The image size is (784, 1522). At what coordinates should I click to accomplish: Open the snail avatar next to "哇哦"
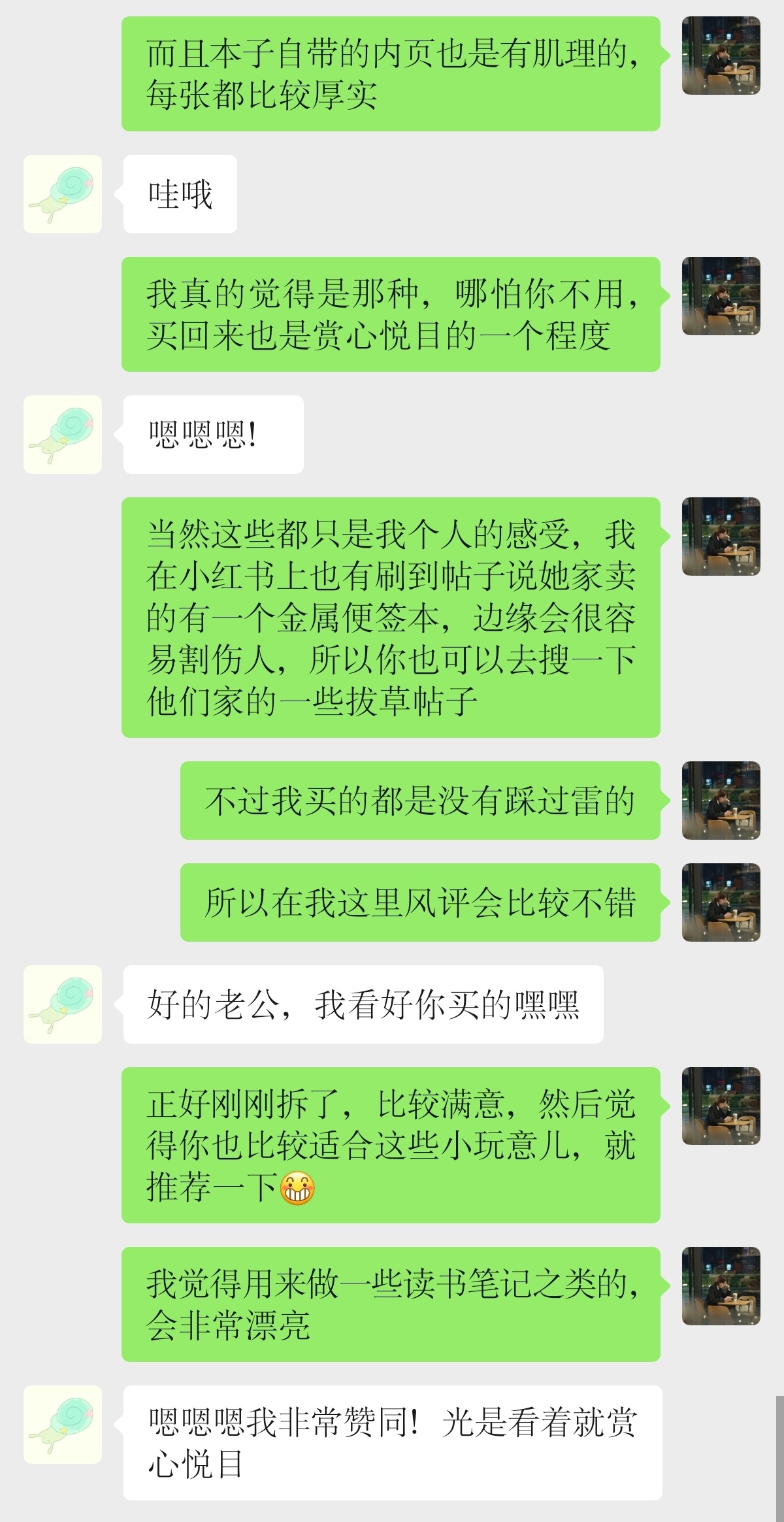(62, 194)
